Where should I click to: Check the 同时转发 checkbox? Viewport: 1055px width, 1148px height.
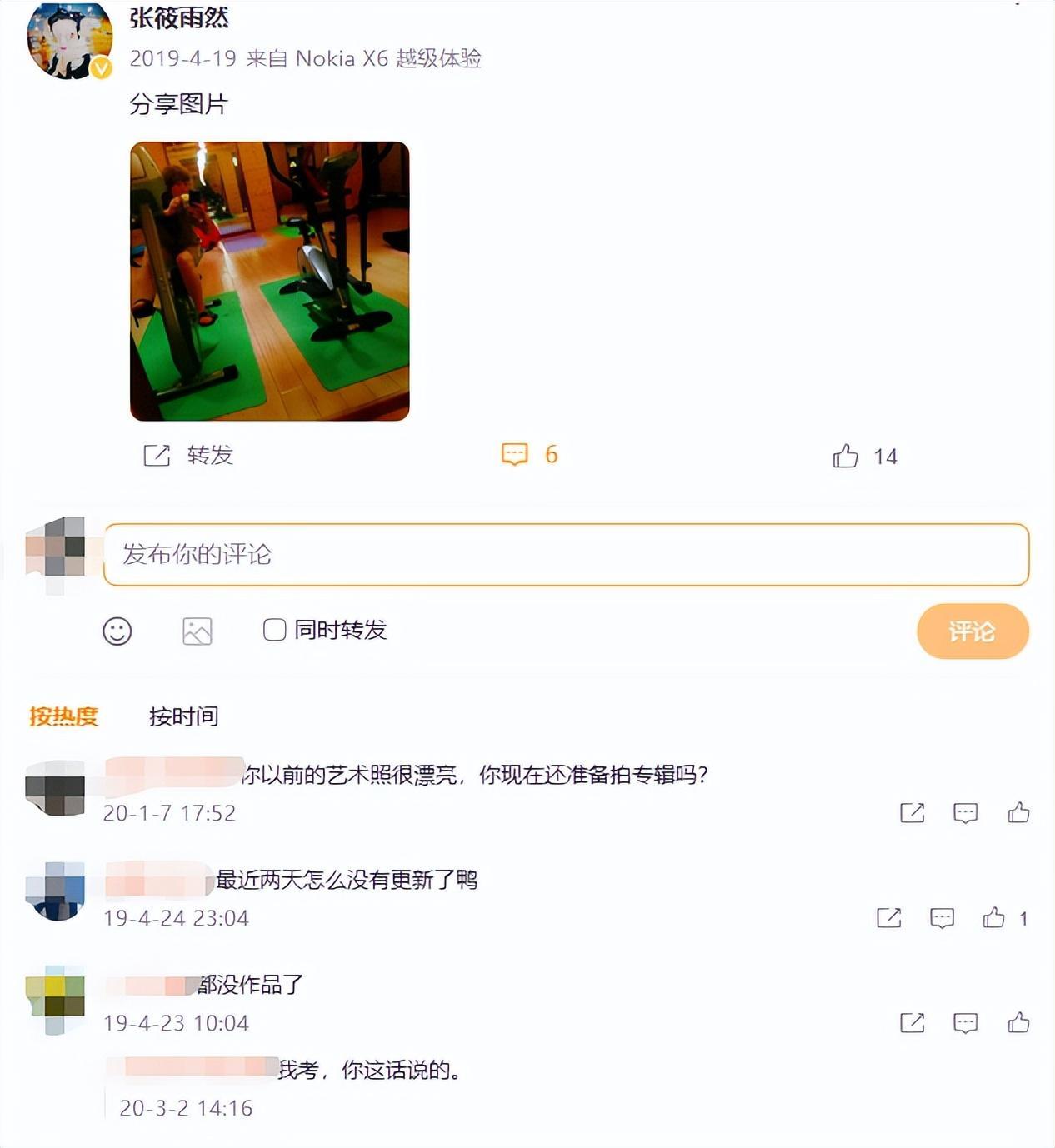tap(275, 630)
